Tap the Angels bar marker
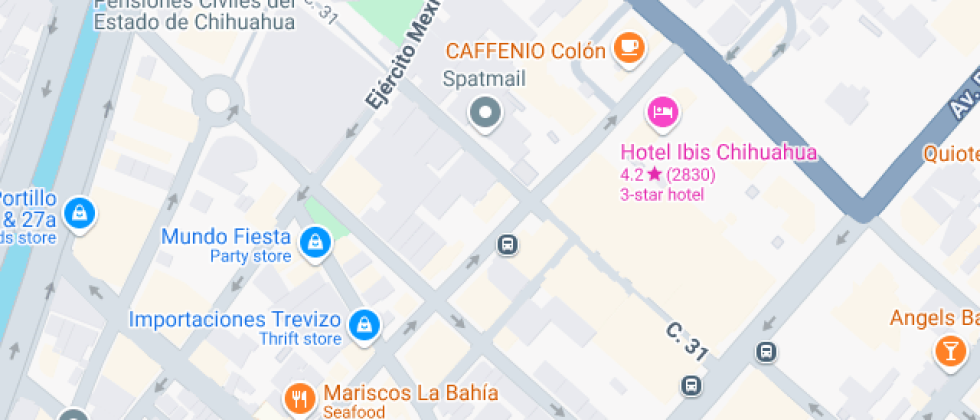 [949, 350]
